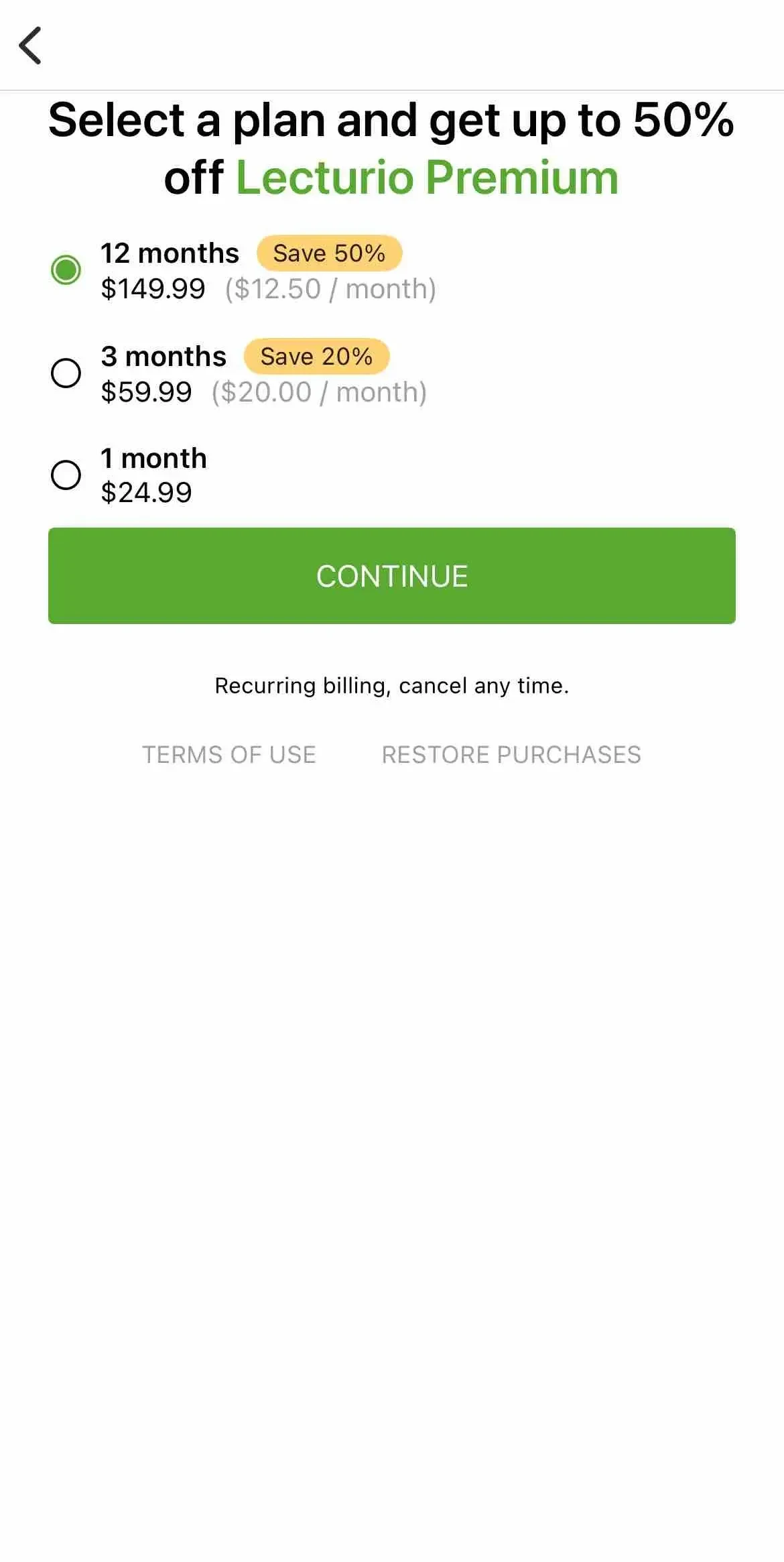The height and width of the screenshot is (1562, 784).
Task: Go back using the top-left arrow
Action: pos(31,46)
